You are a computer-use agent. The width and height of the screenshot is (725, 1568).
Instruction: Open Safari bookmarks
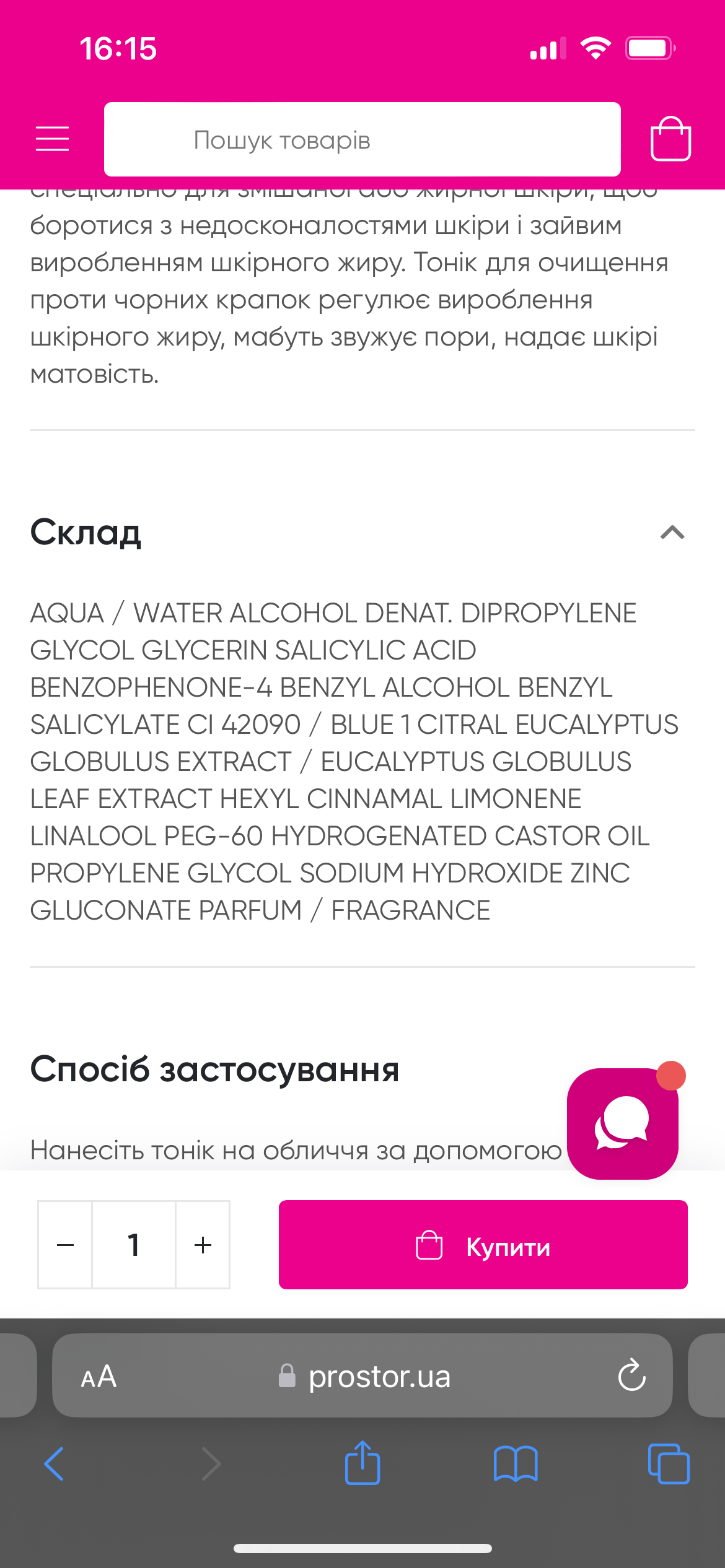coord(516,1464)
